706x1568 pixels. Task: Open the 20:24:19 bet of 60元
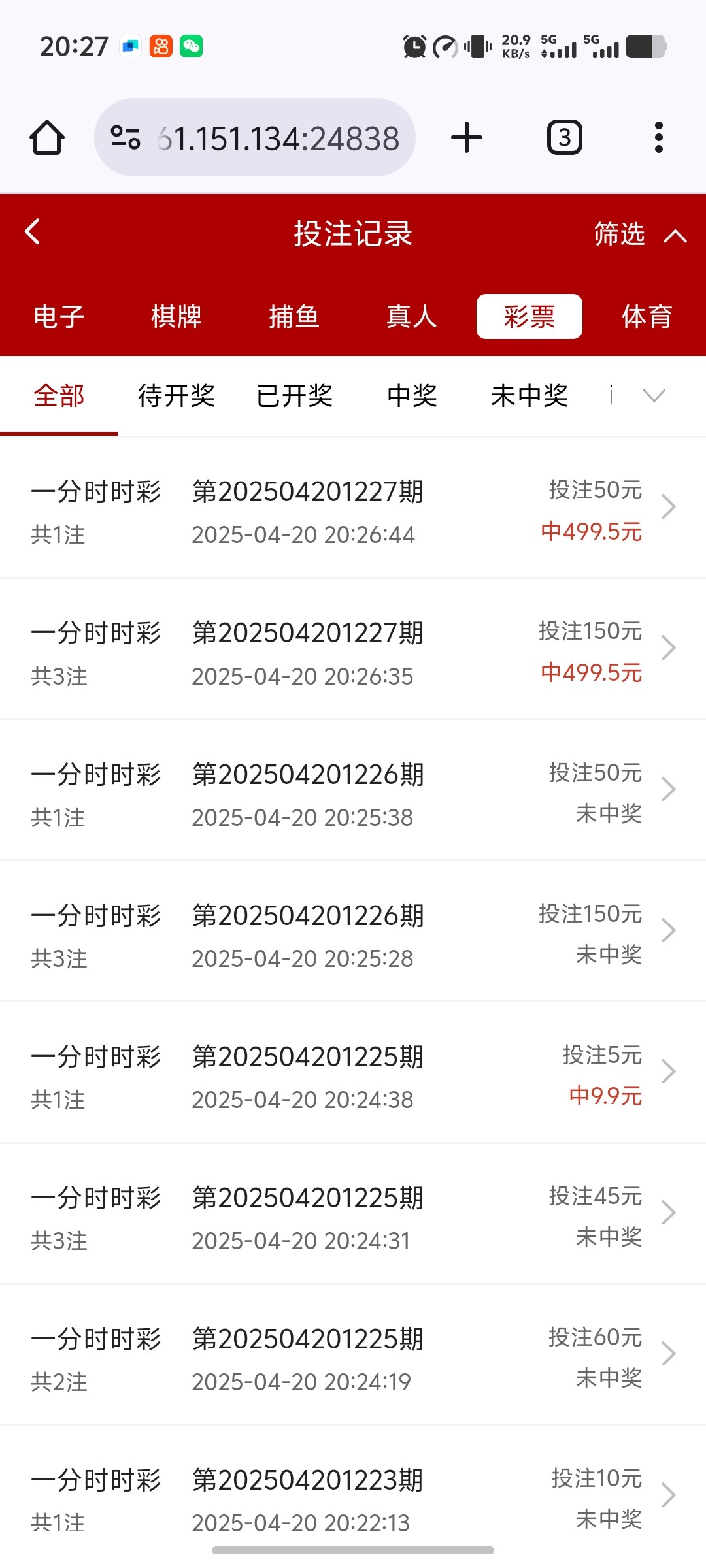353,1354
